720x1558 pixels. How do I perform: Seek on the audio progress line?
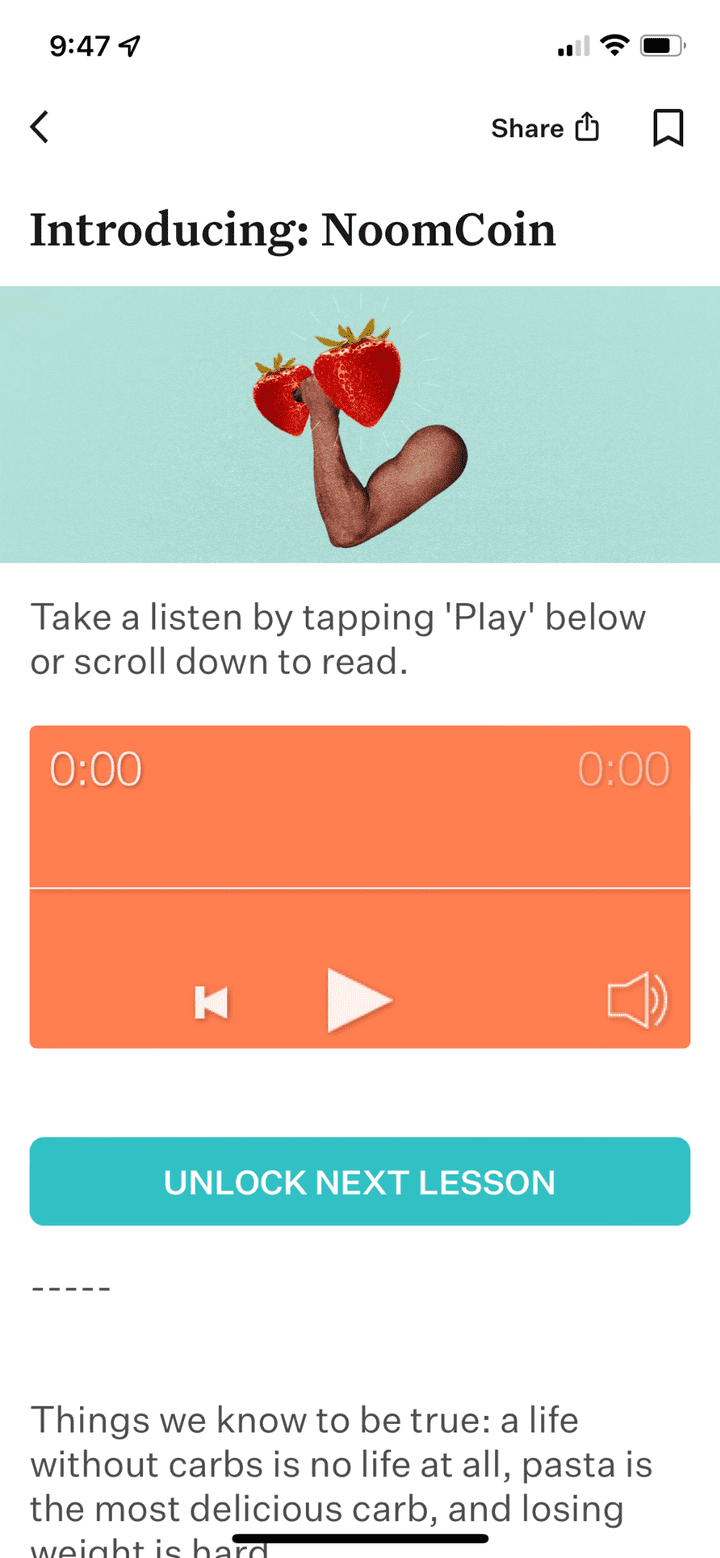pos(360,887)
